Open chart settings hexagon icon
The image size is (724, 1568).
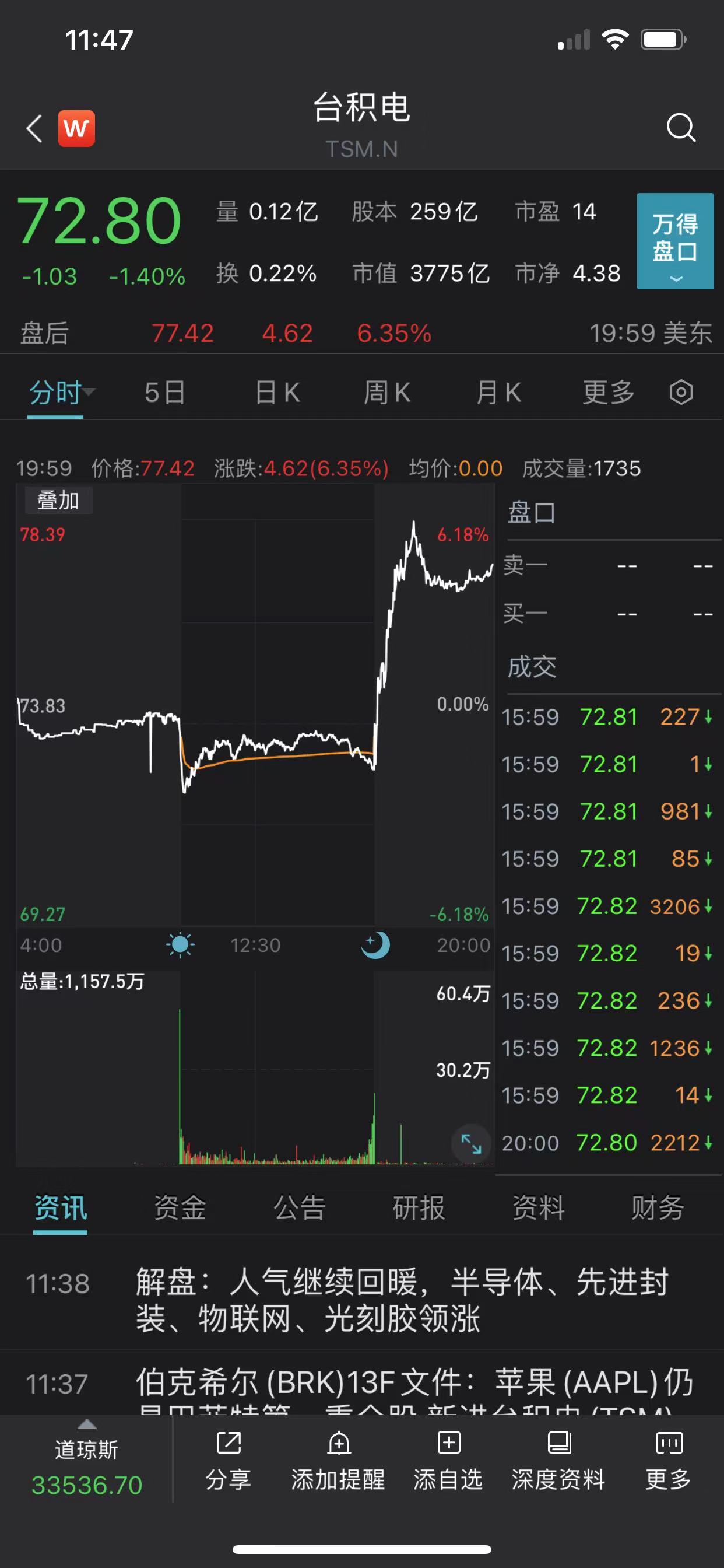click(681, 393)
